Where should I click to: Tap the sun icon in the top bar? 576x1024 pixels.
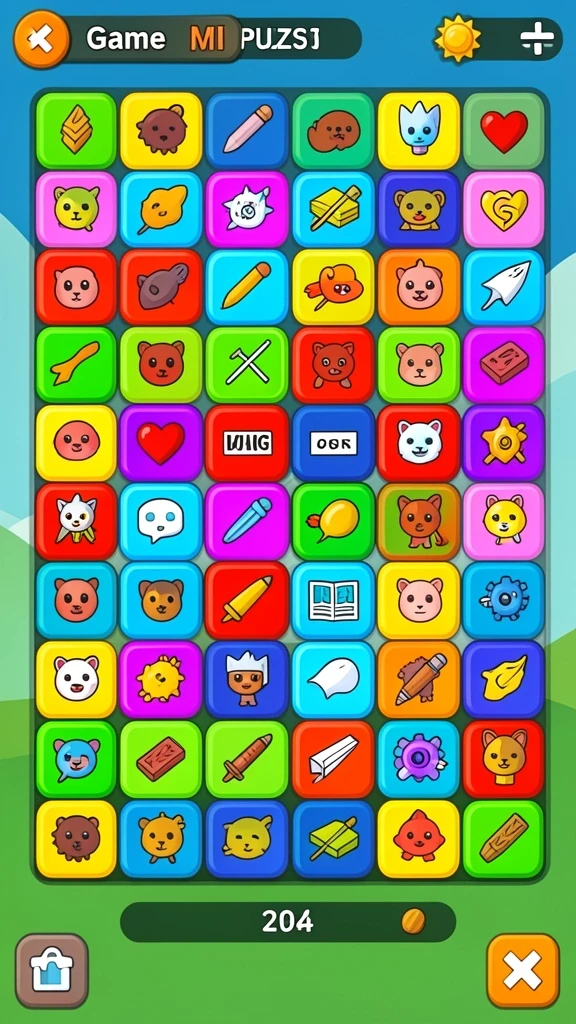[x=458, y=39]
